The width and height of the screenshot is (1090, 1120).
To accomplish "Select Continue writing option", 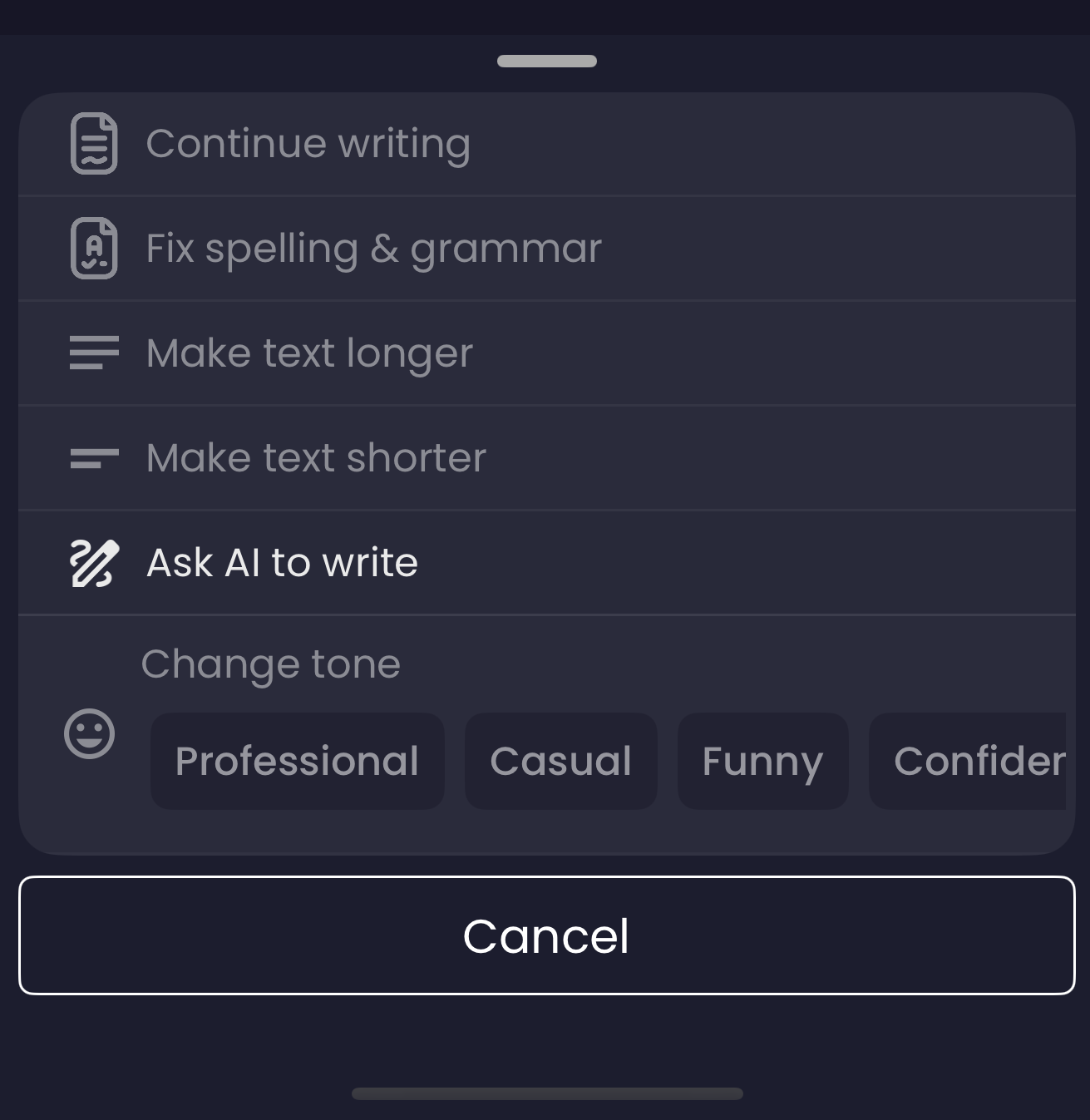I will [308, 144].
